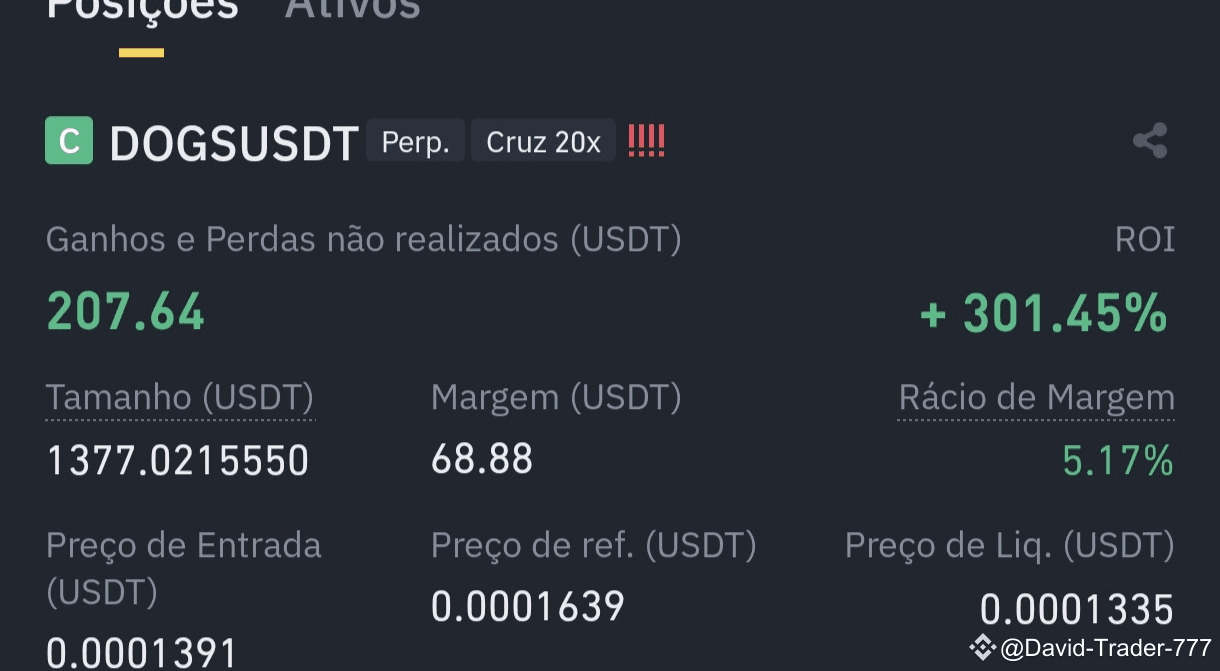Image resolution: width=1220 pixels, height=671 pixels.
Task: Tap the Cruz 20x leverage chip
Action: click(543, 142)
